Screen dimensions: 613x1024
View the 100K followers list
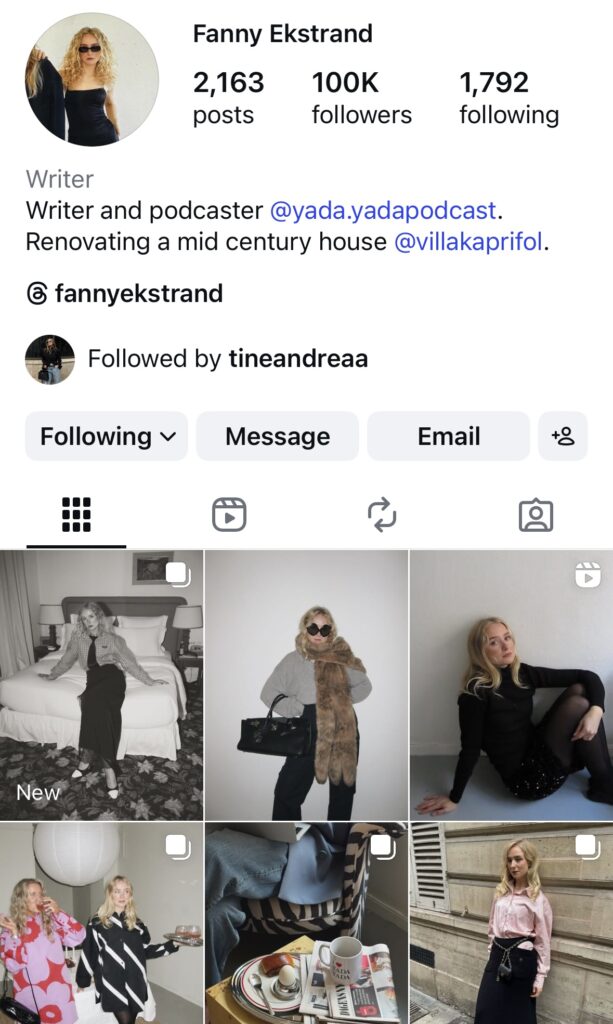coord(361,98)
